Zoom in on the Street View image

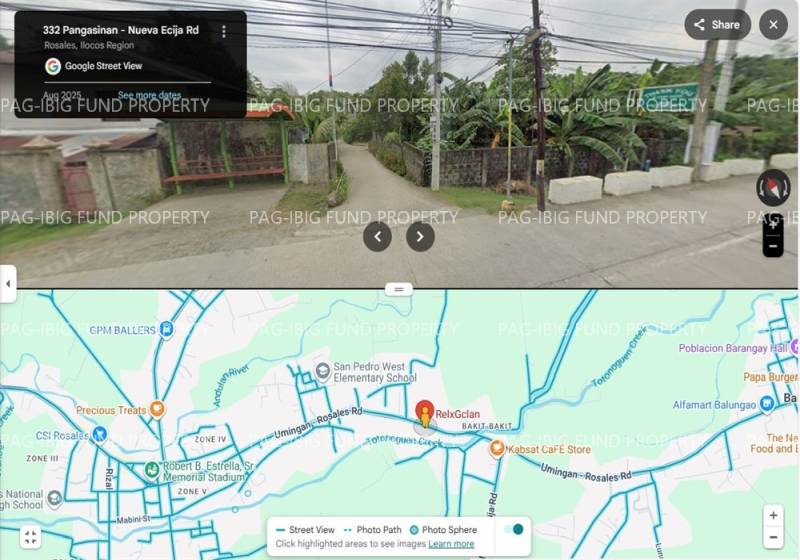773,225
